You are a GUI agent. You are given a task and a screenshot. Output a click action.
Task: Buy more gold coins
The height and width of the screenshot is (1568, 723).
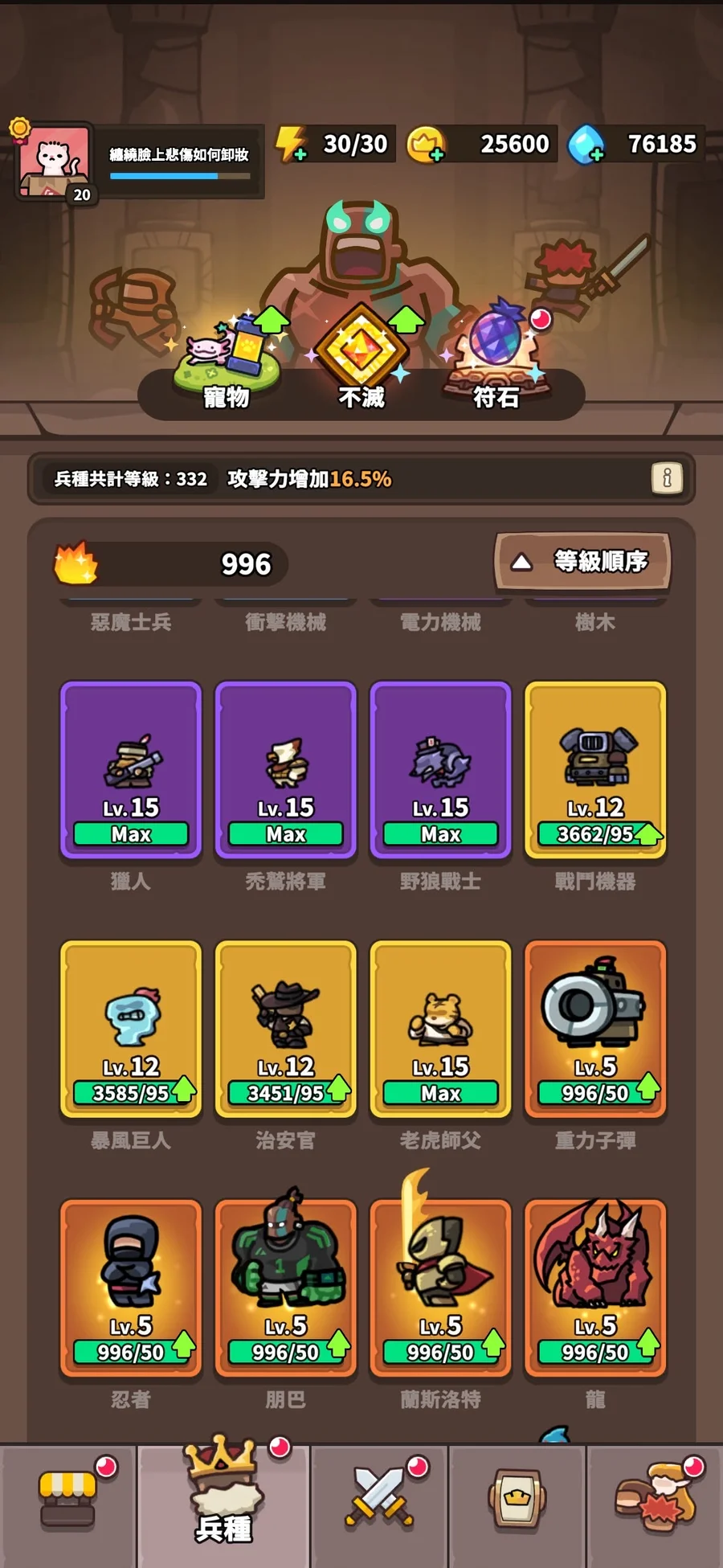tap(426, 145)
